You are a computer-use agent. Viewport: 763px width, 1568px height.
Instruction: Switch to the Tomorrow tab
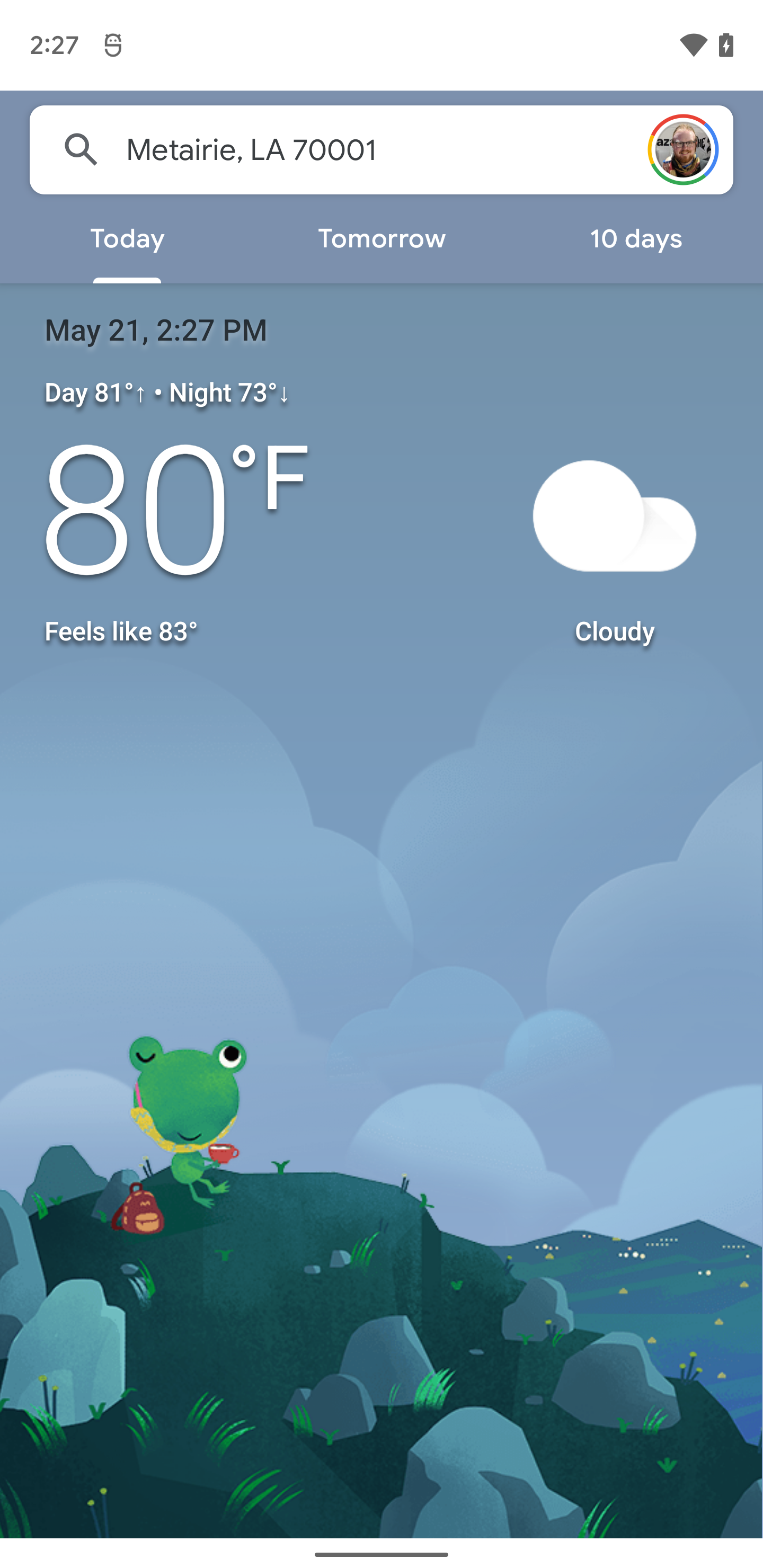click(381, 238)
